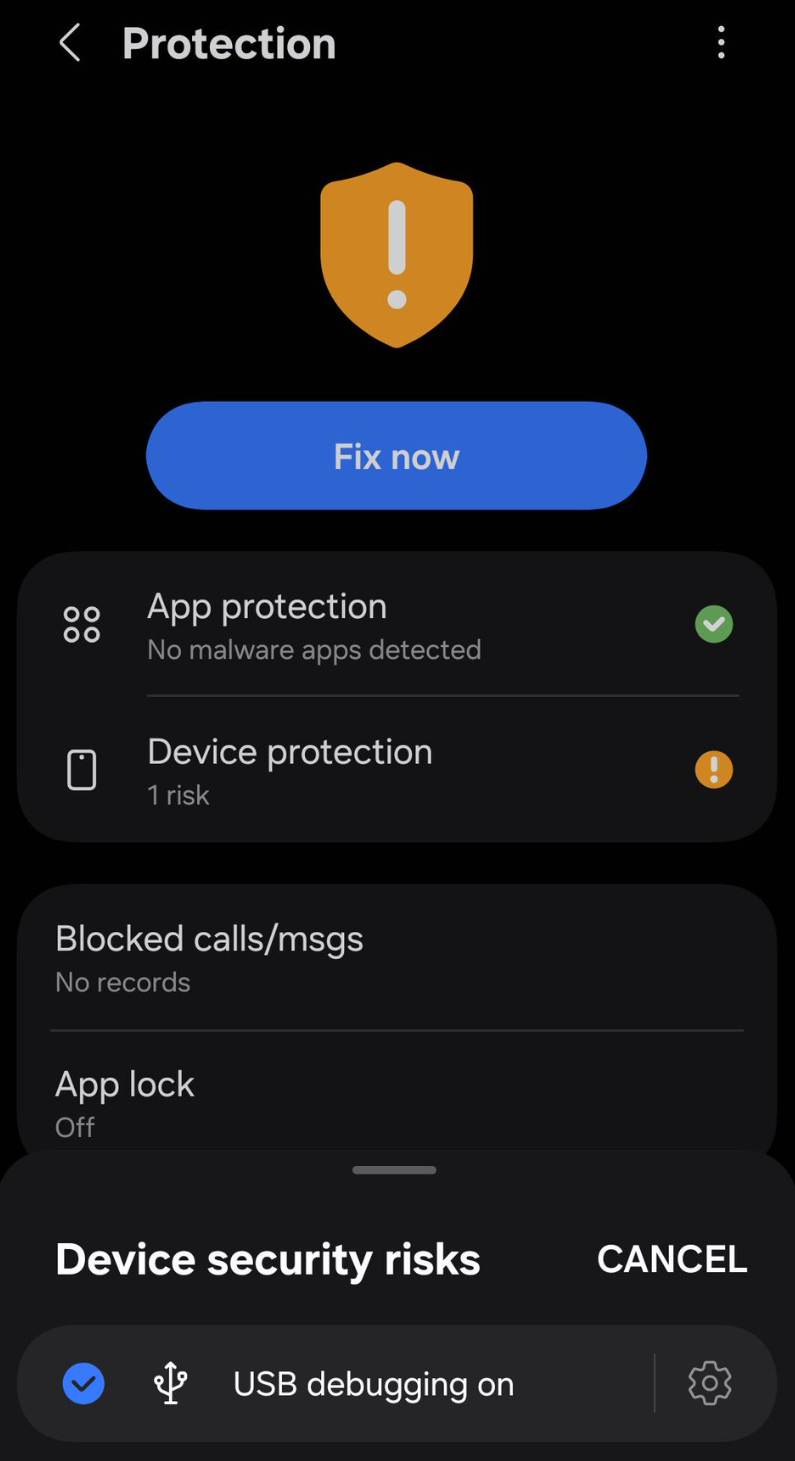View Blocked calls/msgs records
The width and height of the screenshot is (795, 1461).
(x=396, y=958)
